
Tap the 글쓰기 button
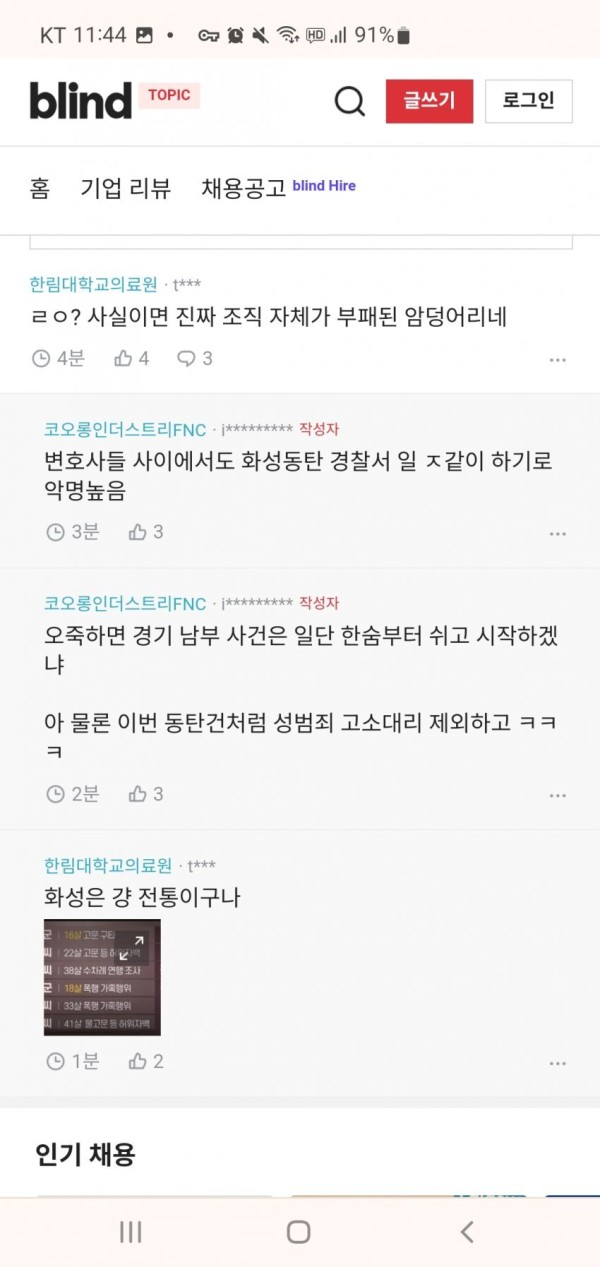coord(430,101)
